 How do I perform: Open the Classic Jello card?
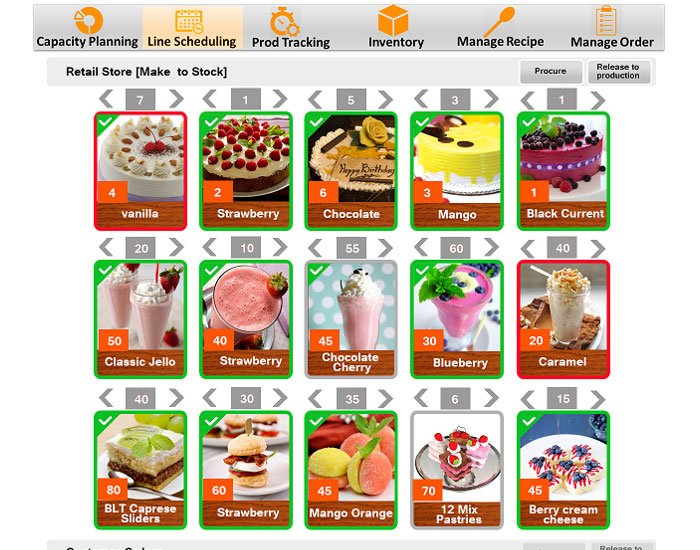point(140,320)
